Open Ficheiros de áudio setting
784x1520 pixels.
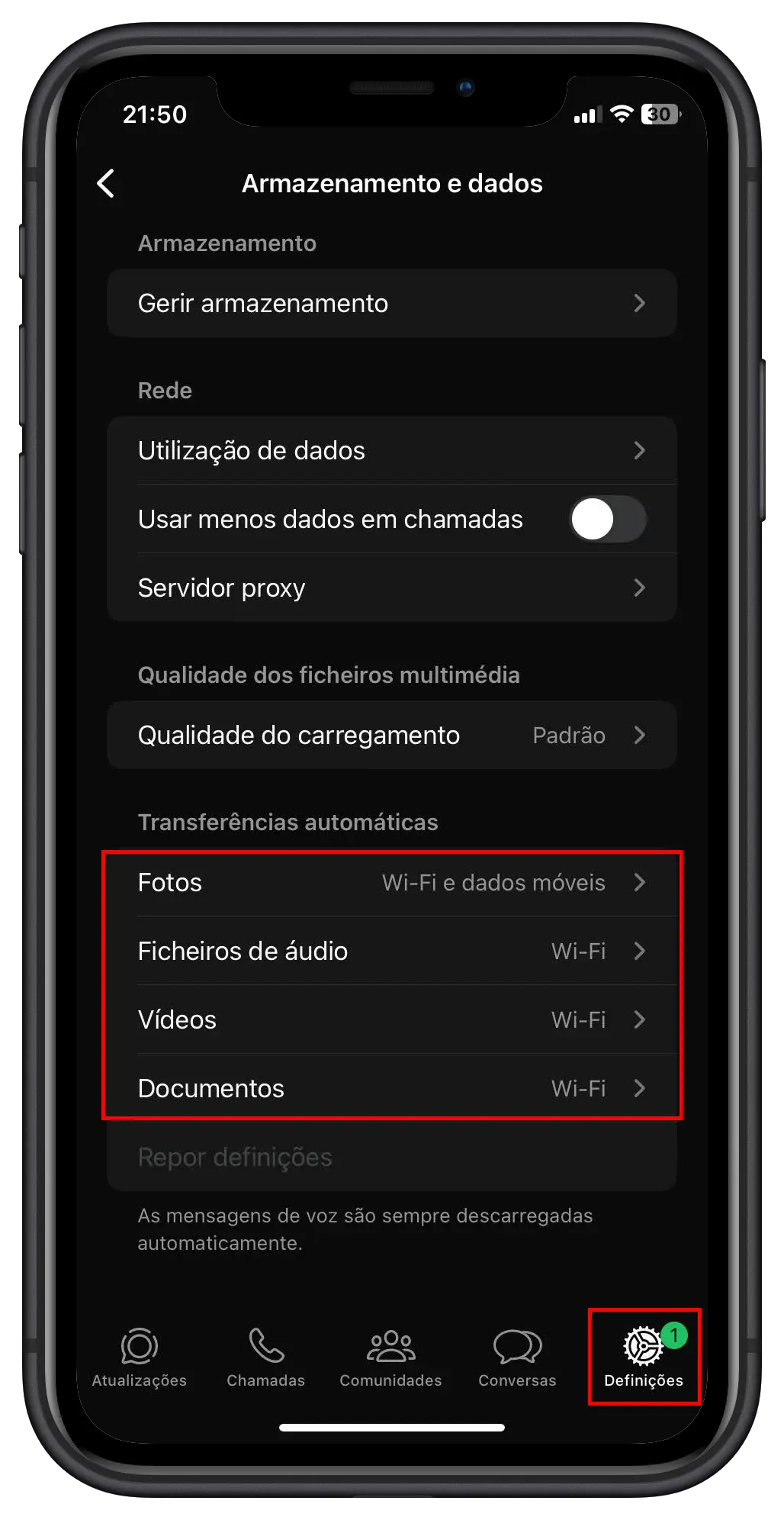[x=391, y=952]
